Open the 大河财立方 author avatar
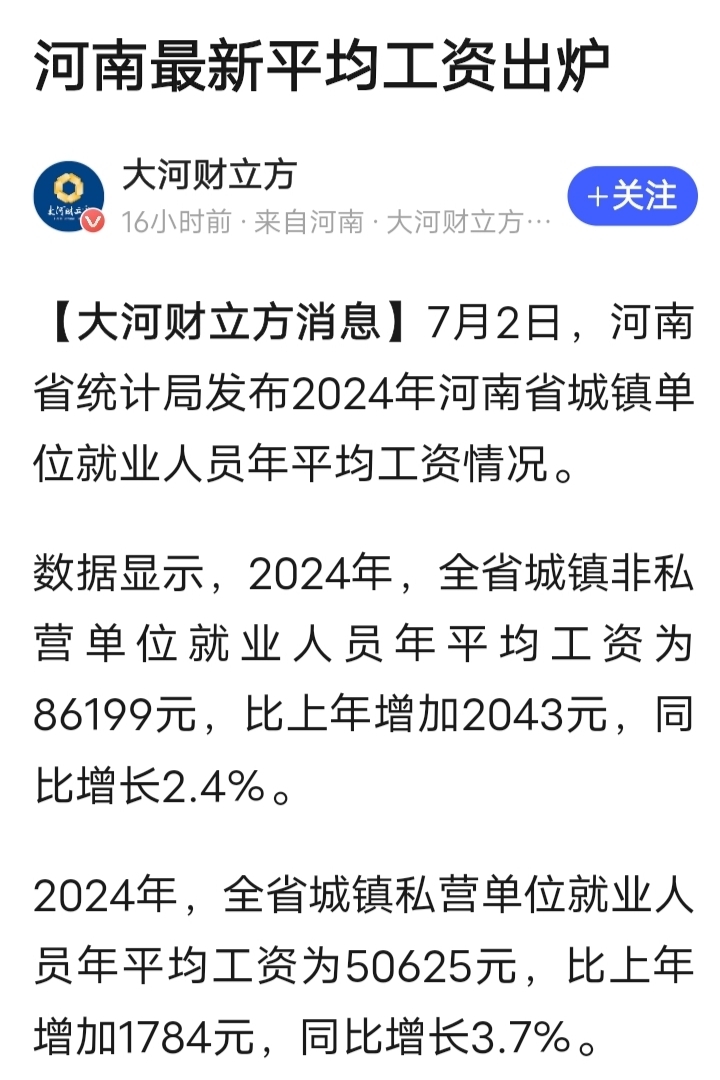 [x=69, y=196]
